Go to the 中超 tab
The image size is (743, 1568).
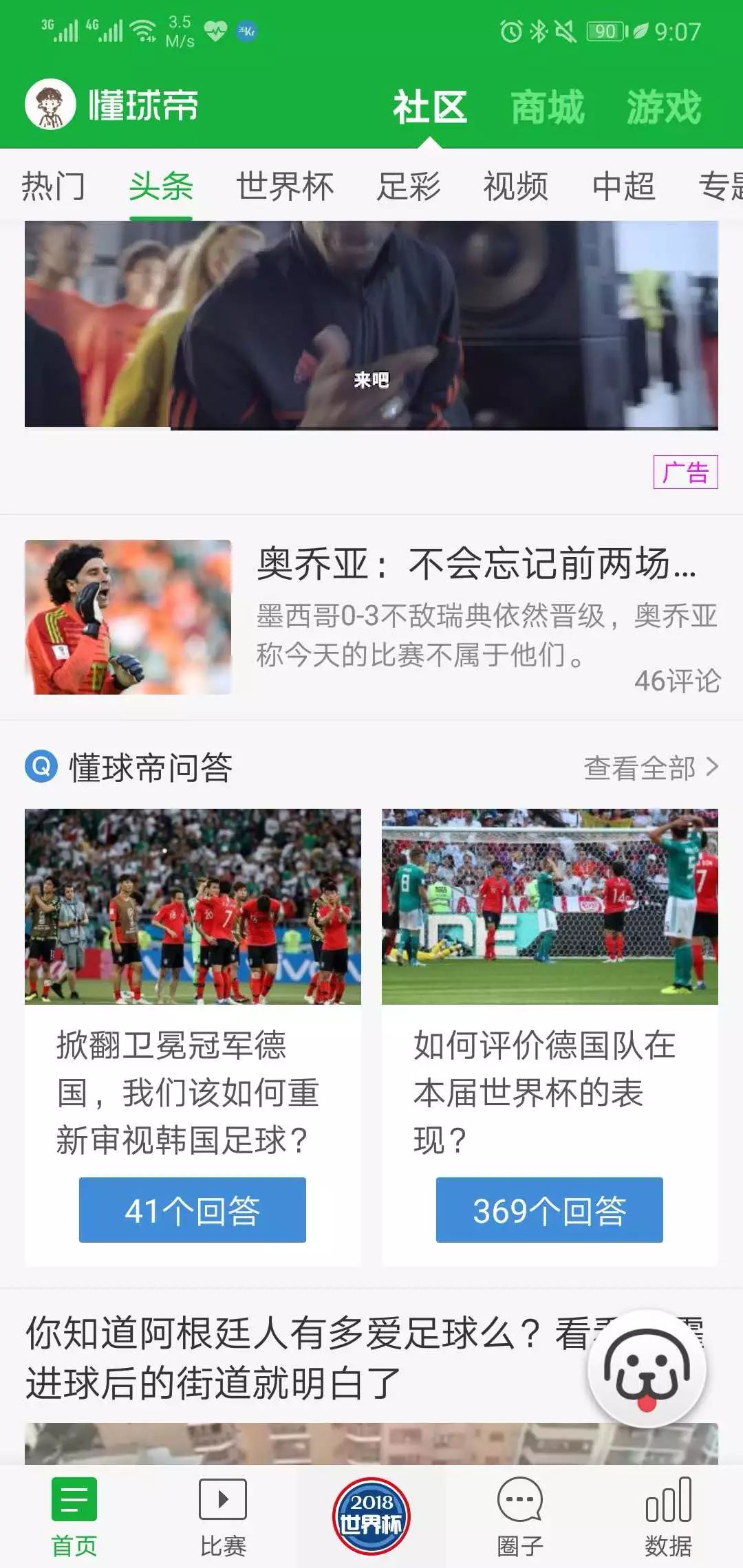[x=624, y=186]
